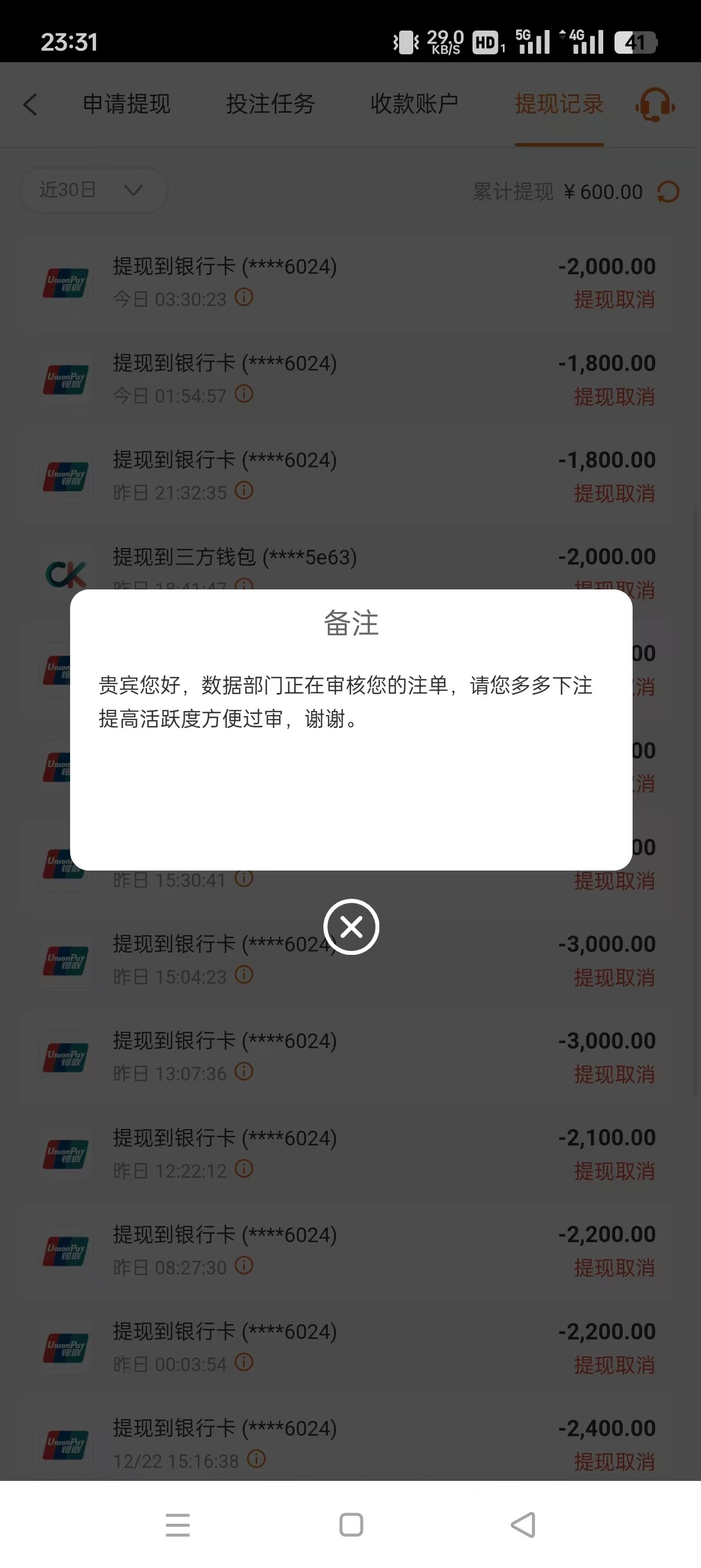The image size is (701, 1568).
Task: Tap the refresh icon beside 累计提现 total
Action: 668,191
